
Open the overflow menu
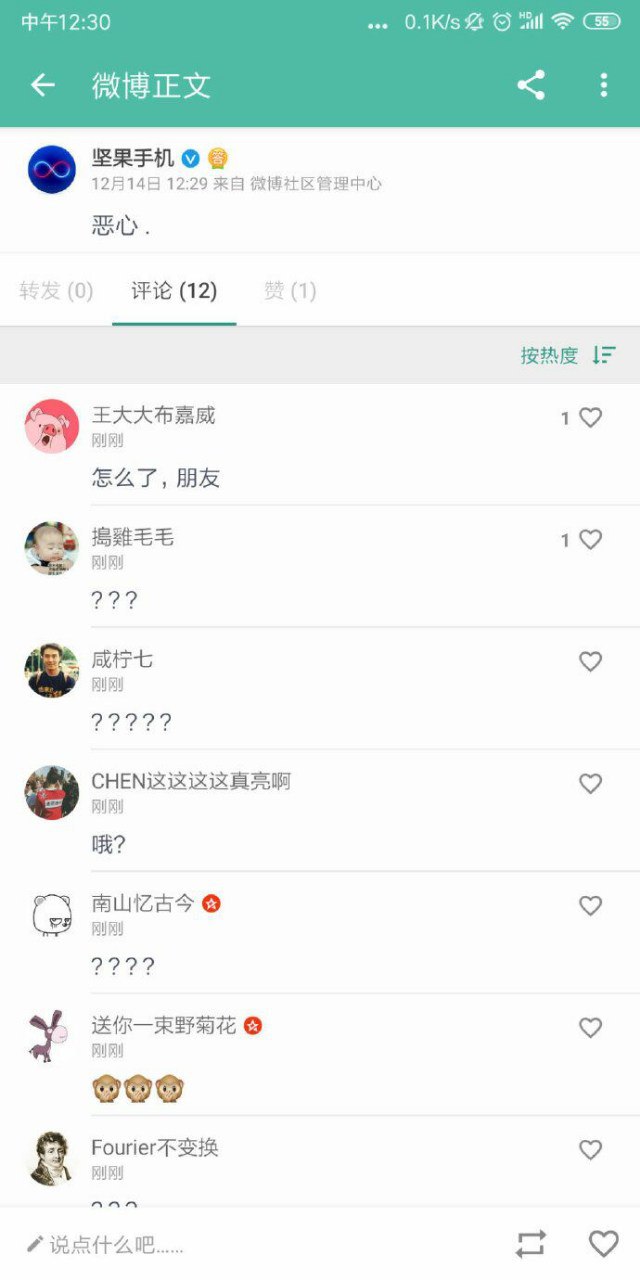(x=603, y=85)
